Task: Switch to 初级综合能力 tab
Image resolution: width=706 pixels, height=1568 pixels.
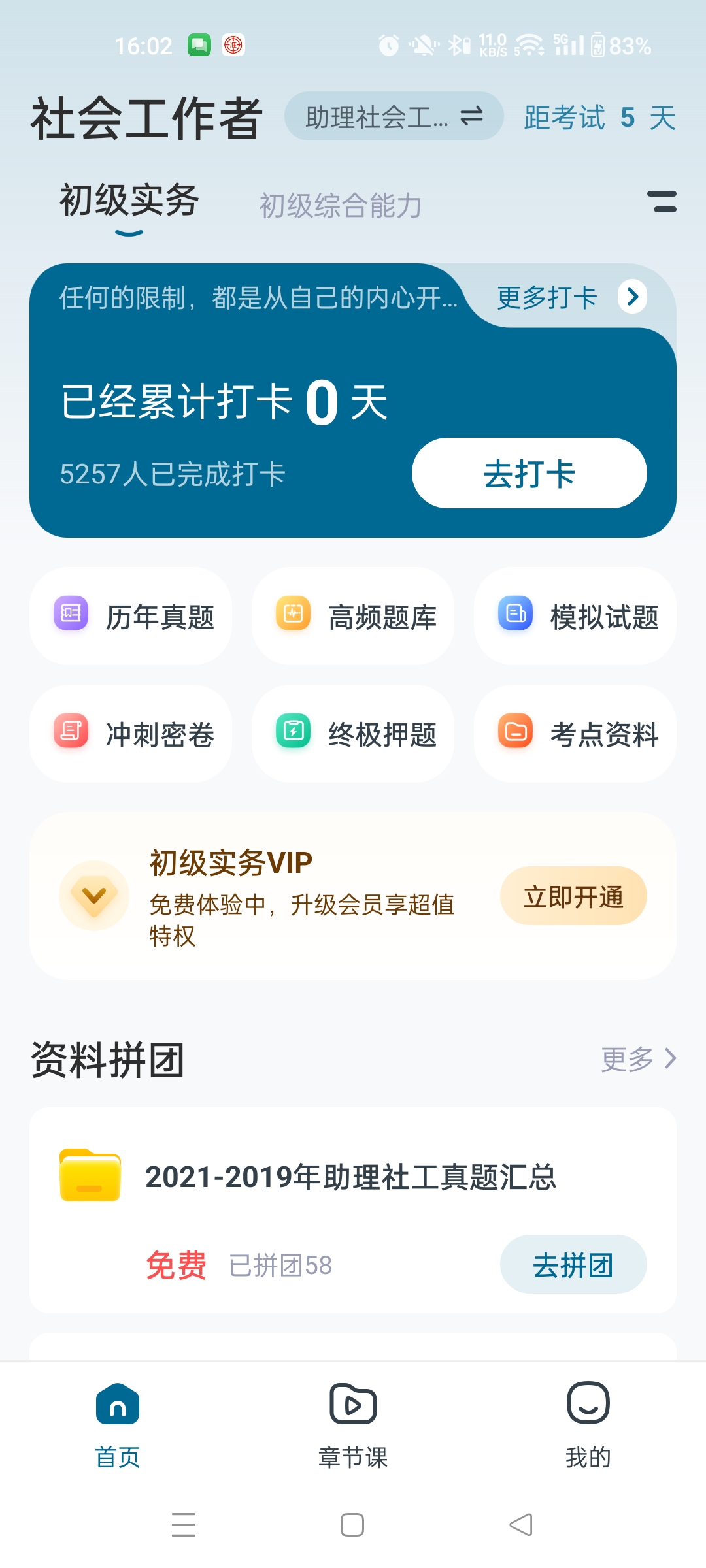Action: point(340,205)
